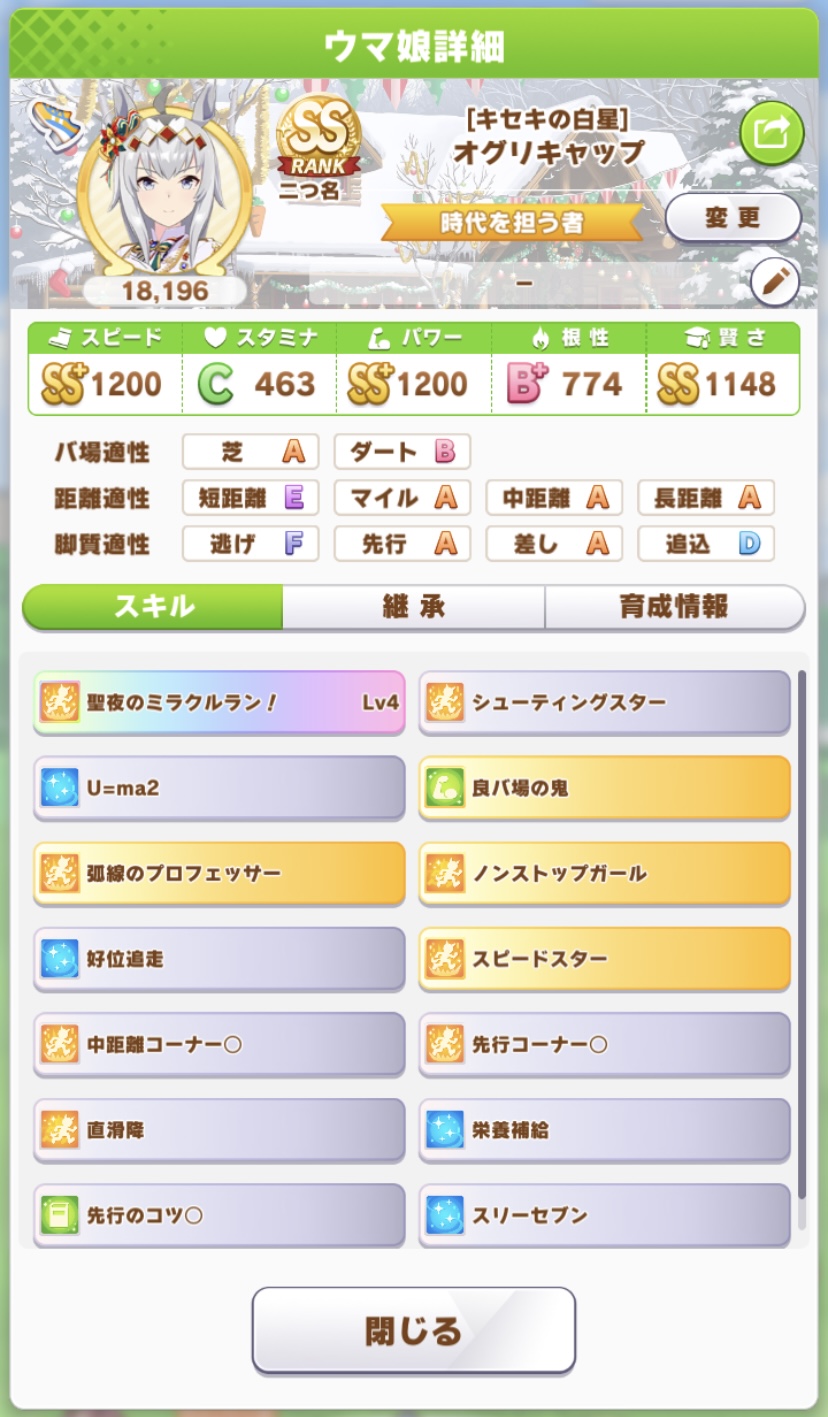Close the details with 閉じる
Image resolution: width=828 pixels, height=1417 pixels.
click(x=413, y=1330)
